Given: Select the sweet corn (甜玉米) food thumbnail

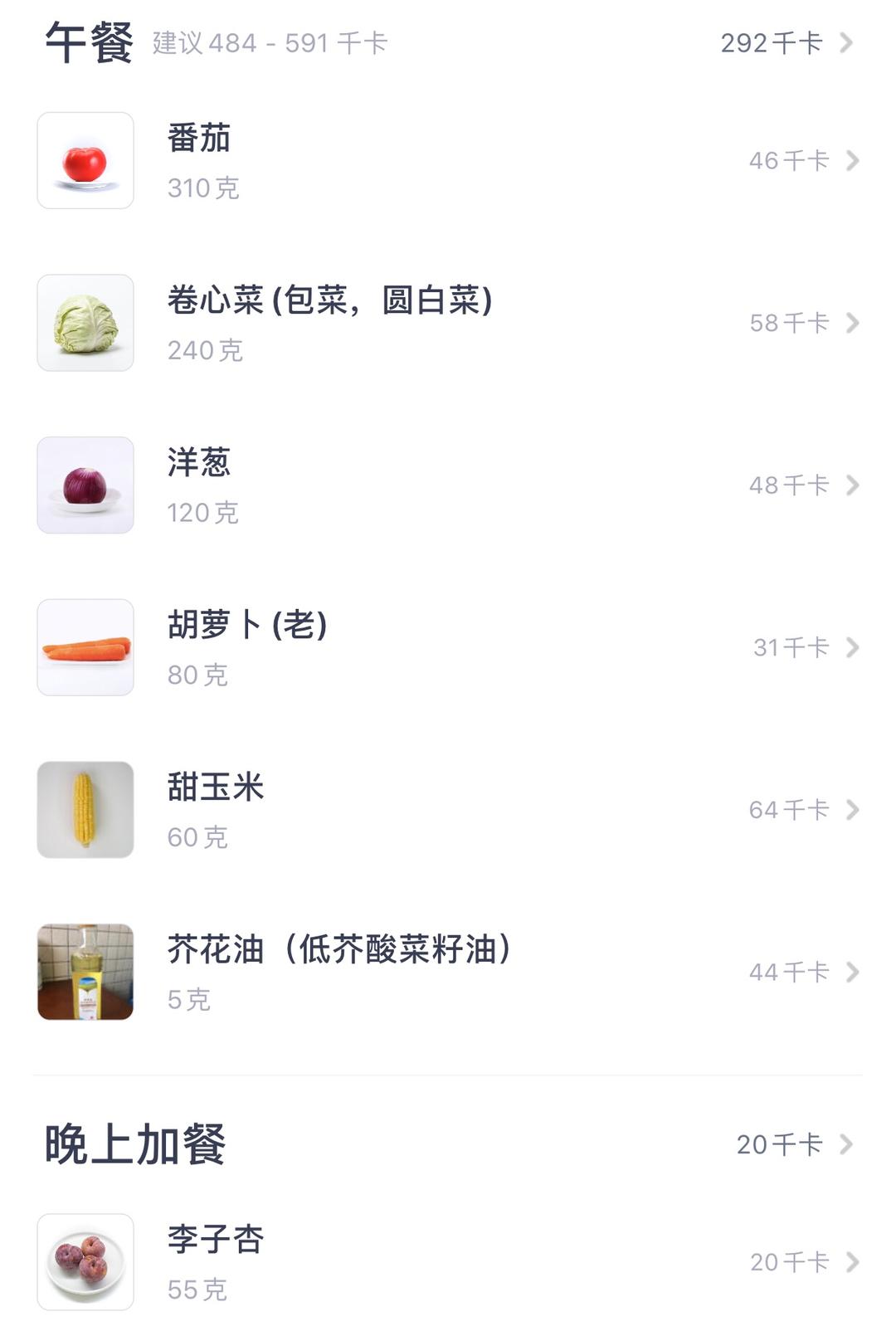Looking at the screenshot, I should [x=85, y=808].
